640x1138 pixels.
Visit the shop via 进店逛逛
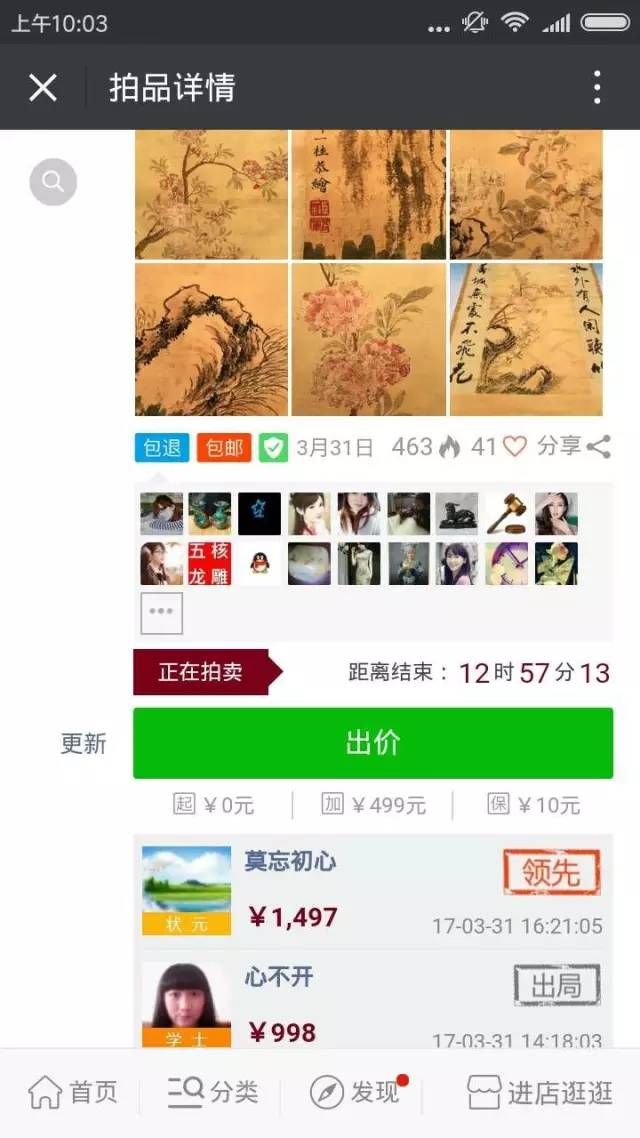click(x=540, y=1093)
